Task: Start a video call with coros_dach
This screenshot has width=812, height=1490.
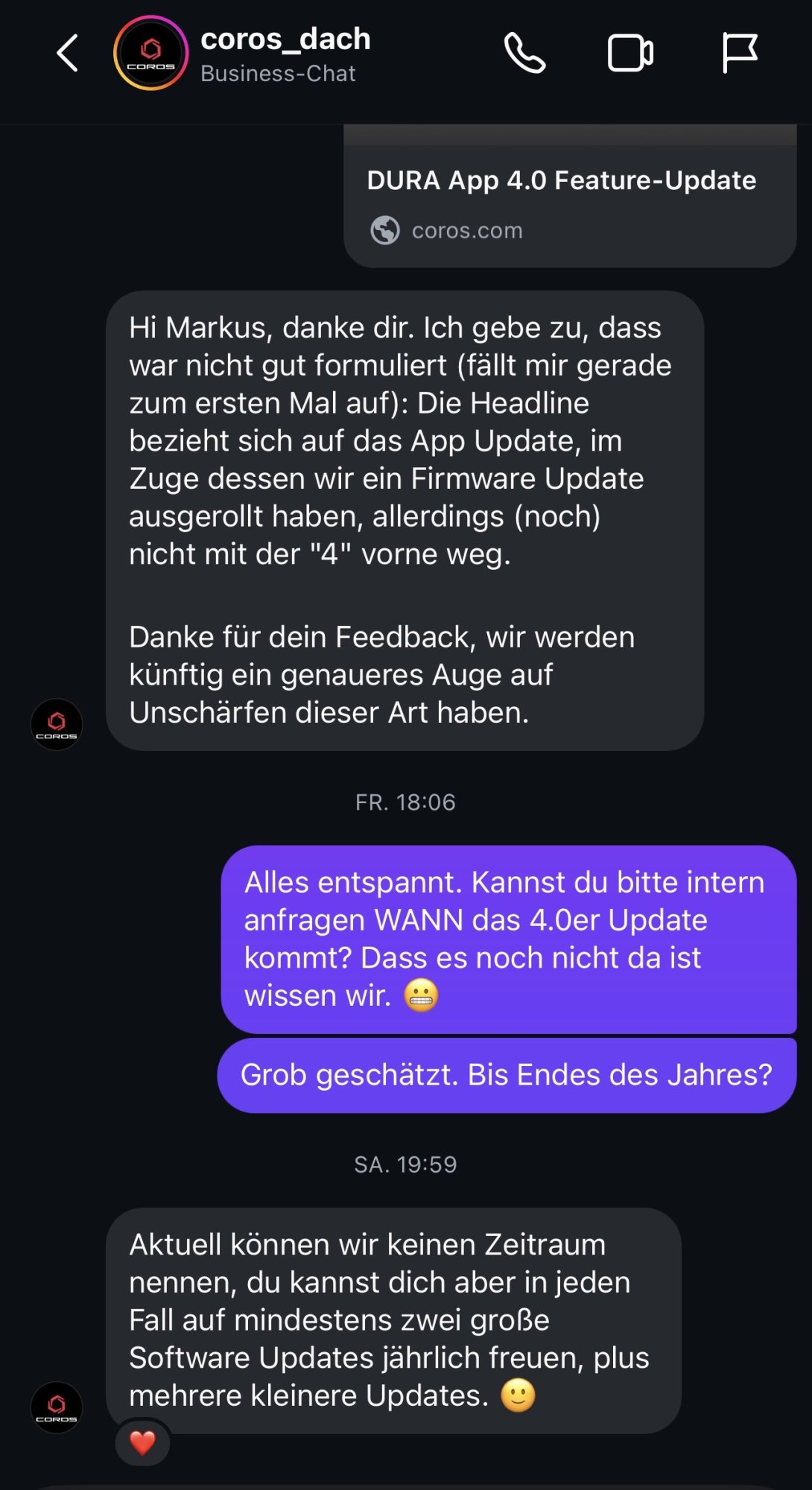Action: point(630,54)
